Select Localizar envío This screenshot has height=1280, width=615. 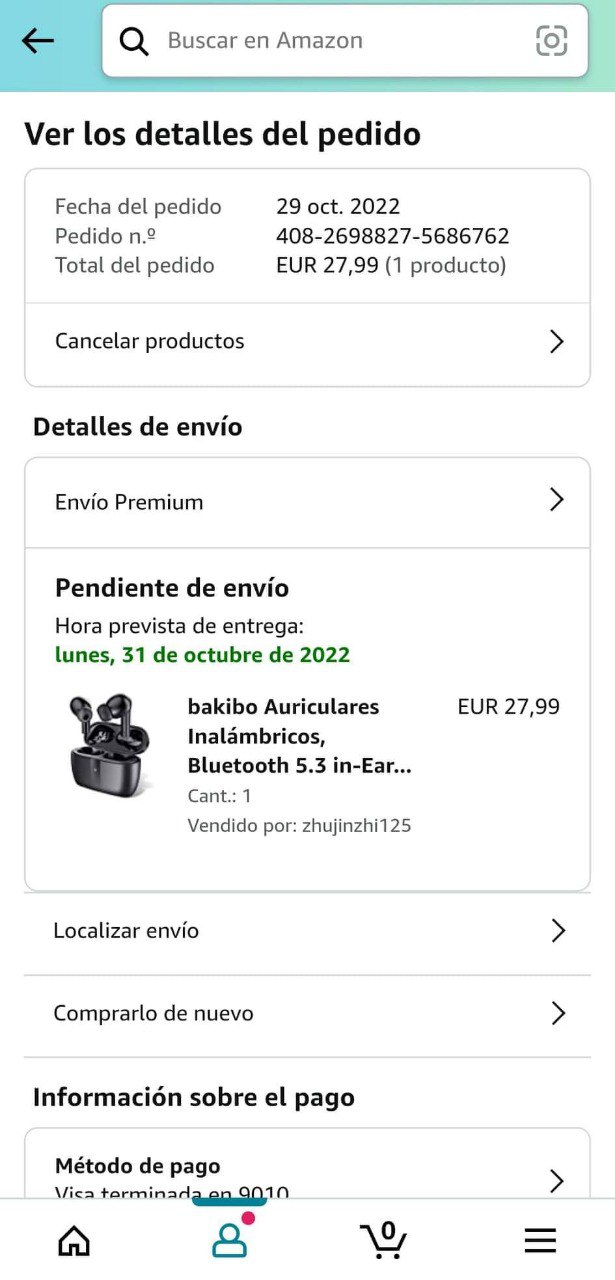tap(307, 931)
